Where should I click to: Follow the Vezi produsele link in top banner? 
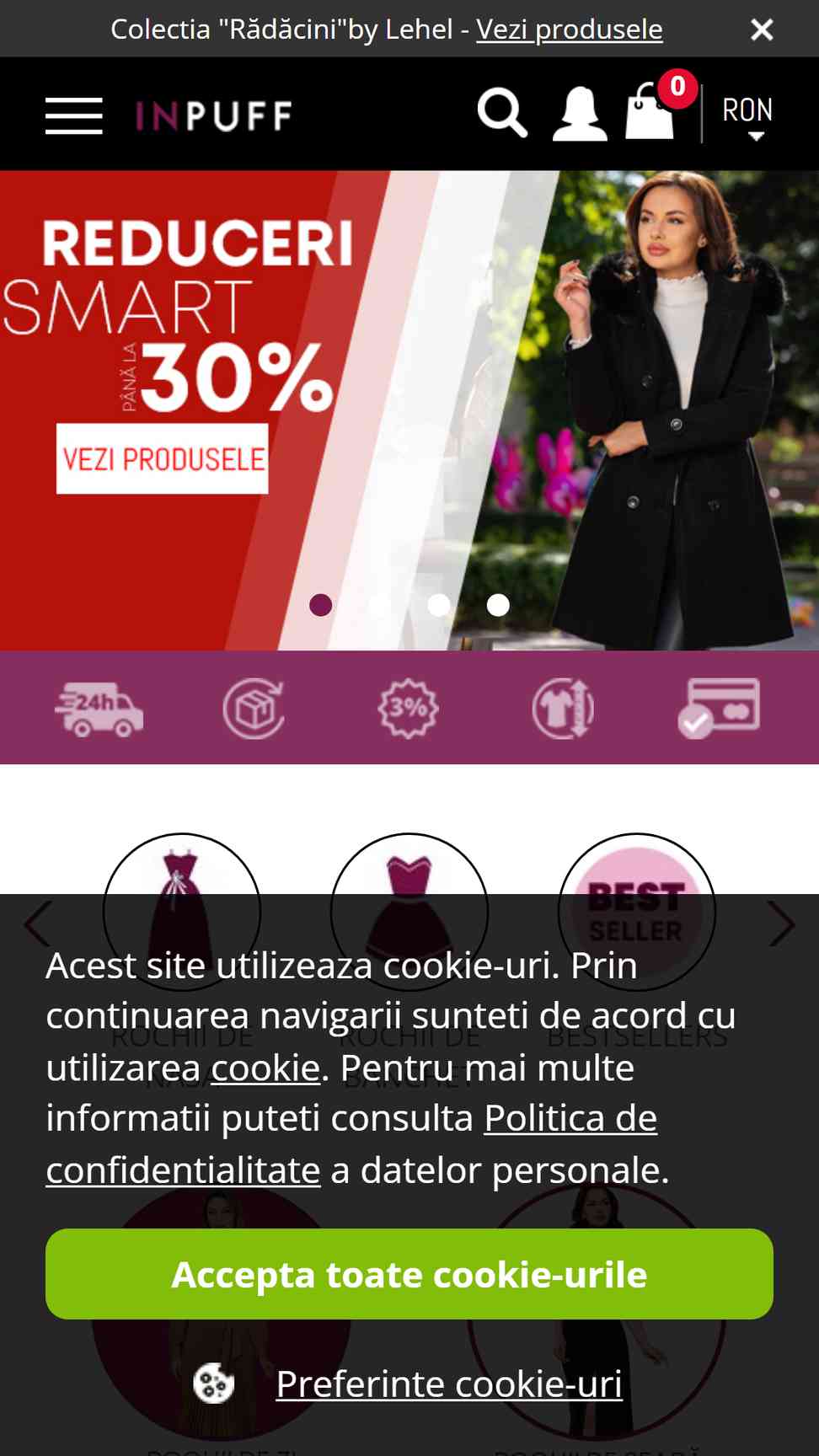pyautogui.click(x=570, y=29)
